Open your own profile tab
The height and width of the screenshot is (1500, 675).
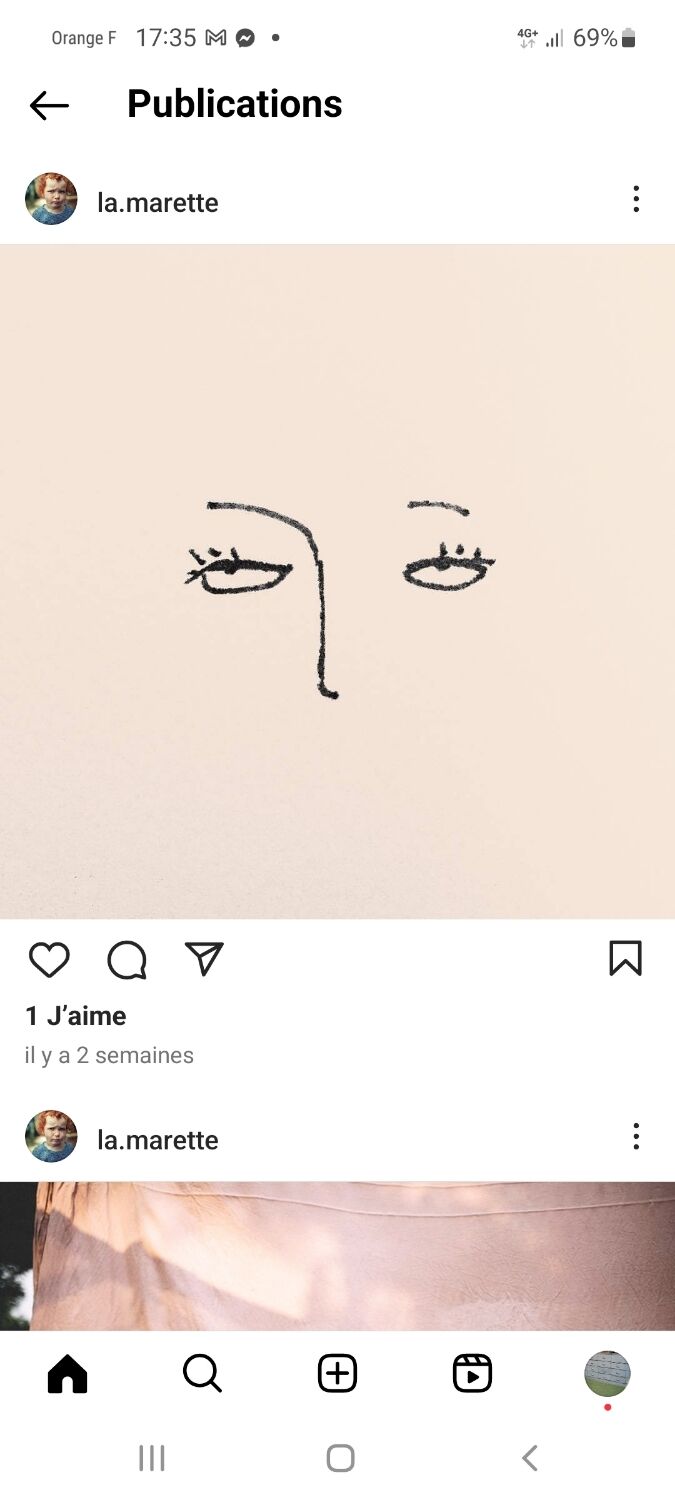click(607, 1374)
